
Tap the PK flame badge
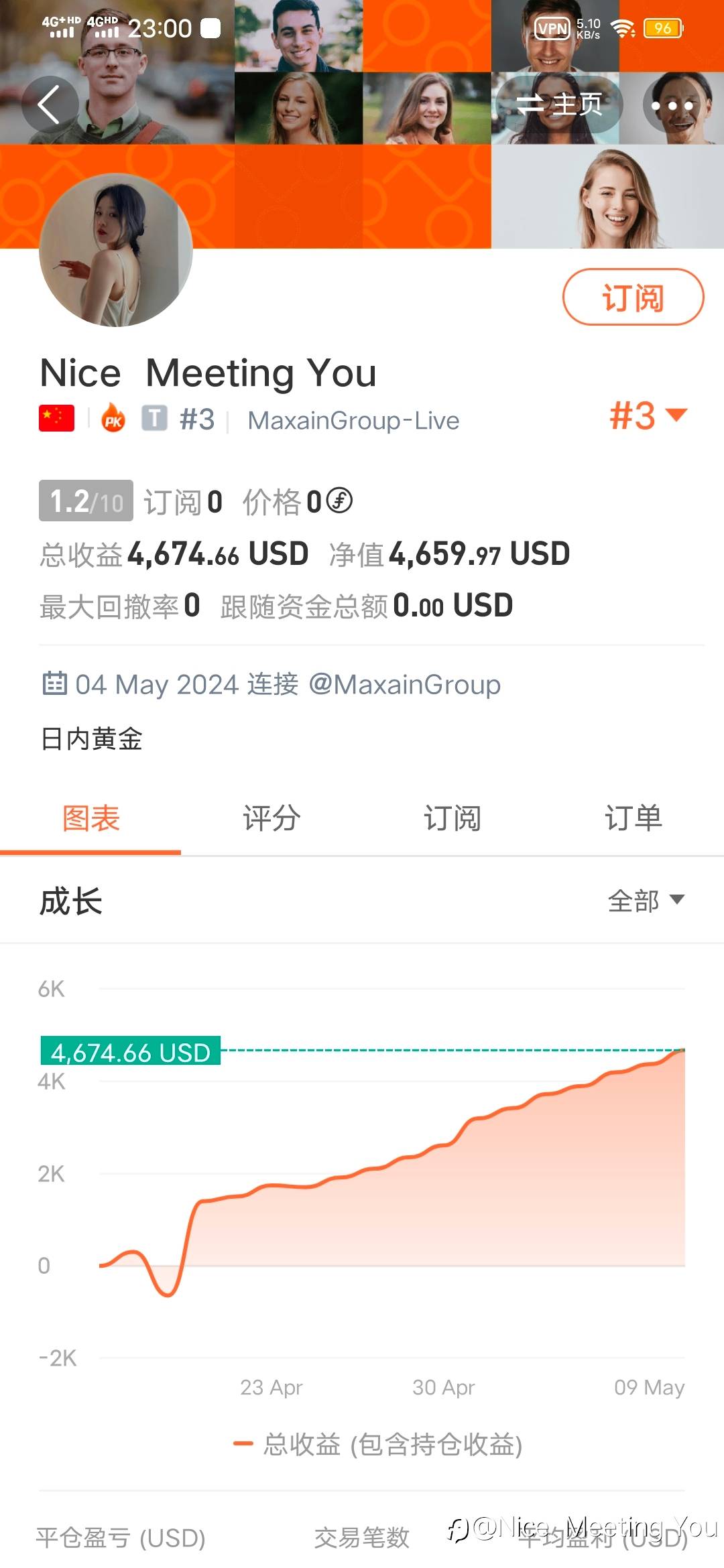(x=113, y=419)
